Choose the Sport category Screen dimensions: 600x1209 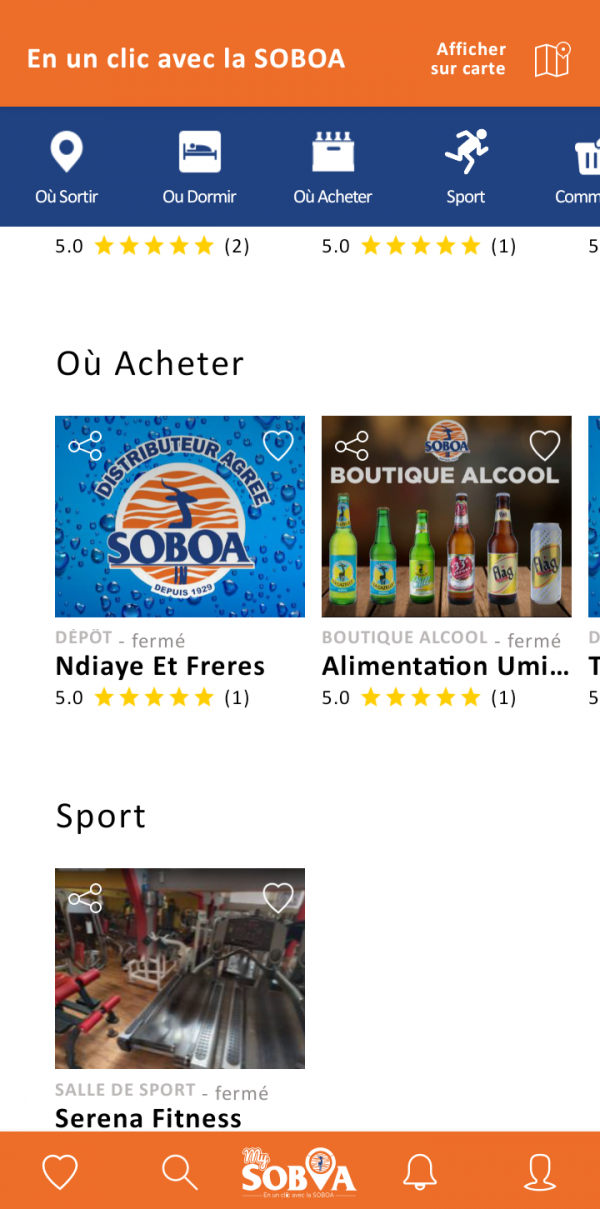click(x=465, y=167)
